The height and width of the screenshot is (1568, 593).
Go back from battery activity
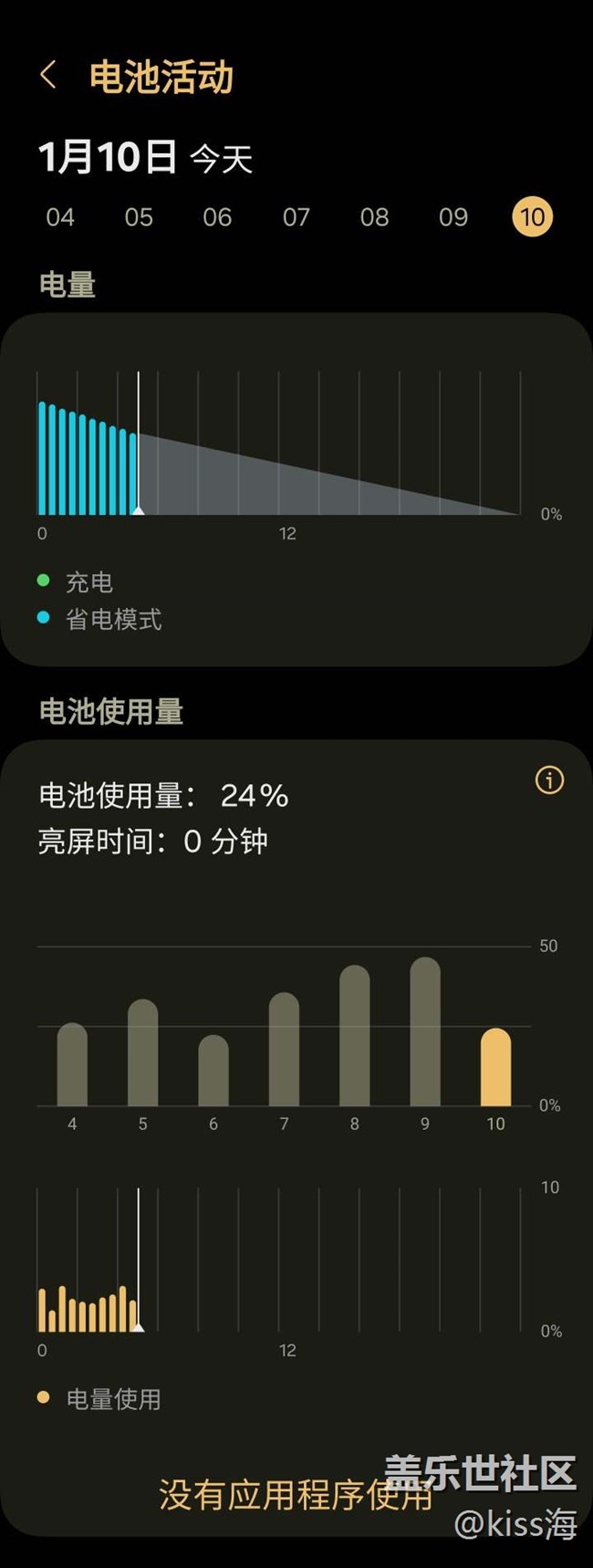point(48,76)
